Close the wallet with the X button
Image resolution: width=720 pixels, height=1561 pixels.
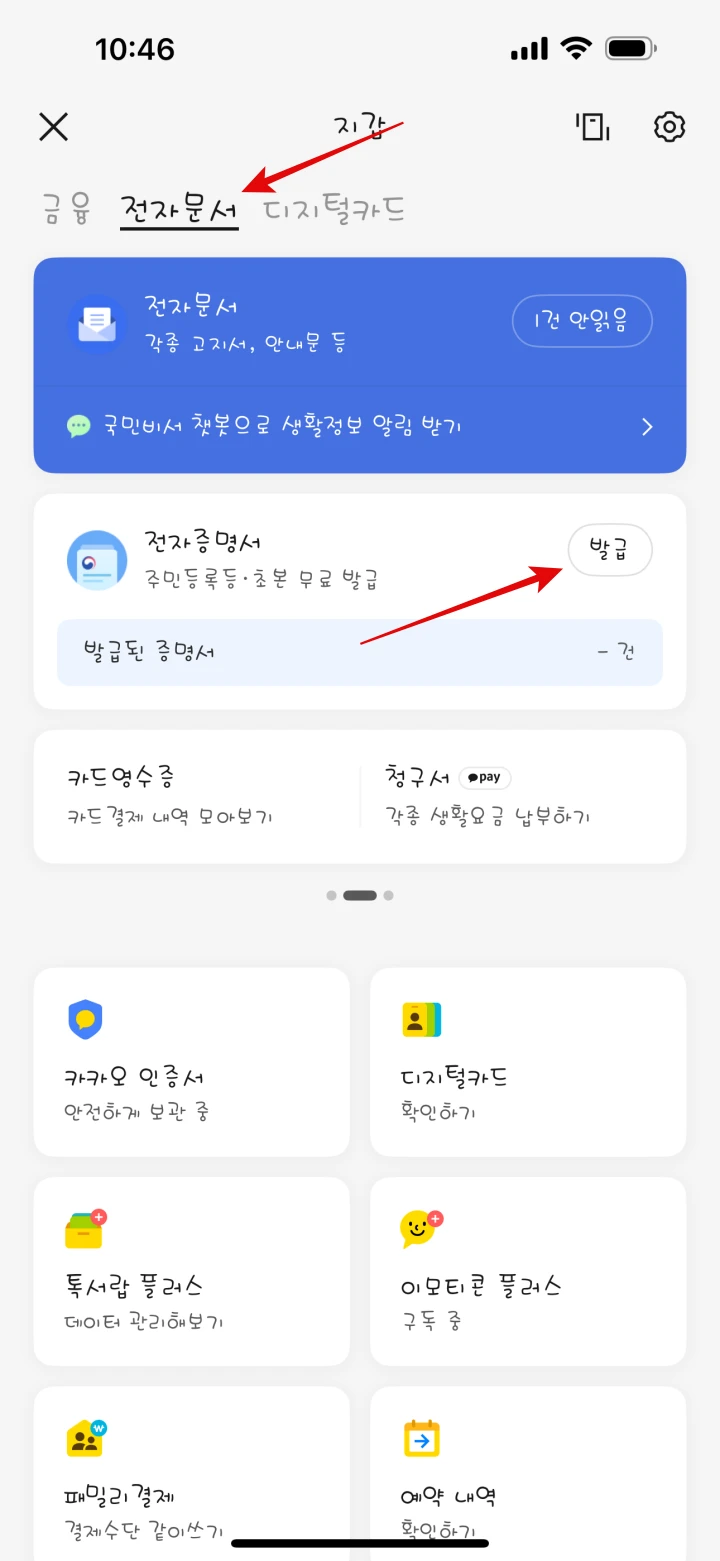pos(53,127)
